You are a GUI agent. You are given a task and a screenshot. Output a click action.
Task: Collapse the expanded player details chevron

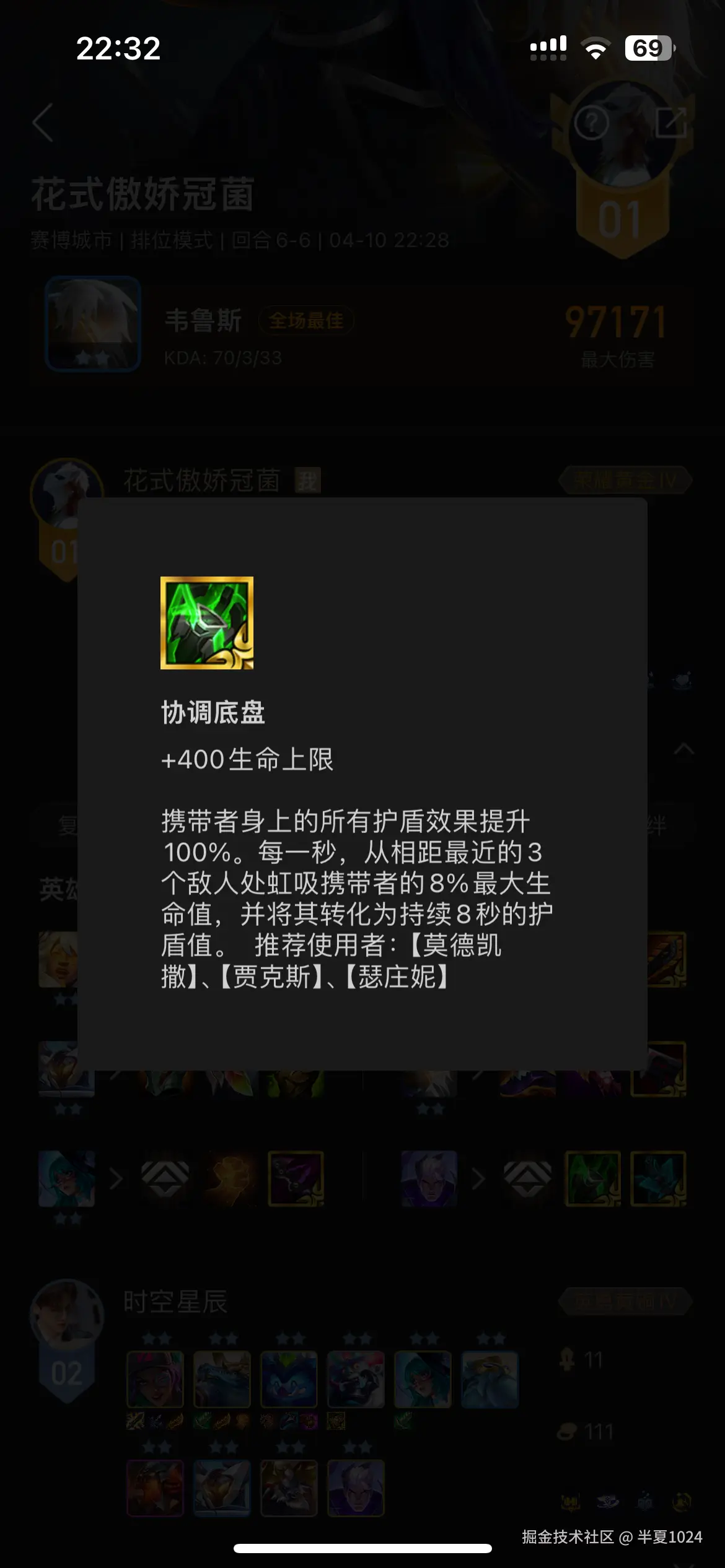click(683, 749)
